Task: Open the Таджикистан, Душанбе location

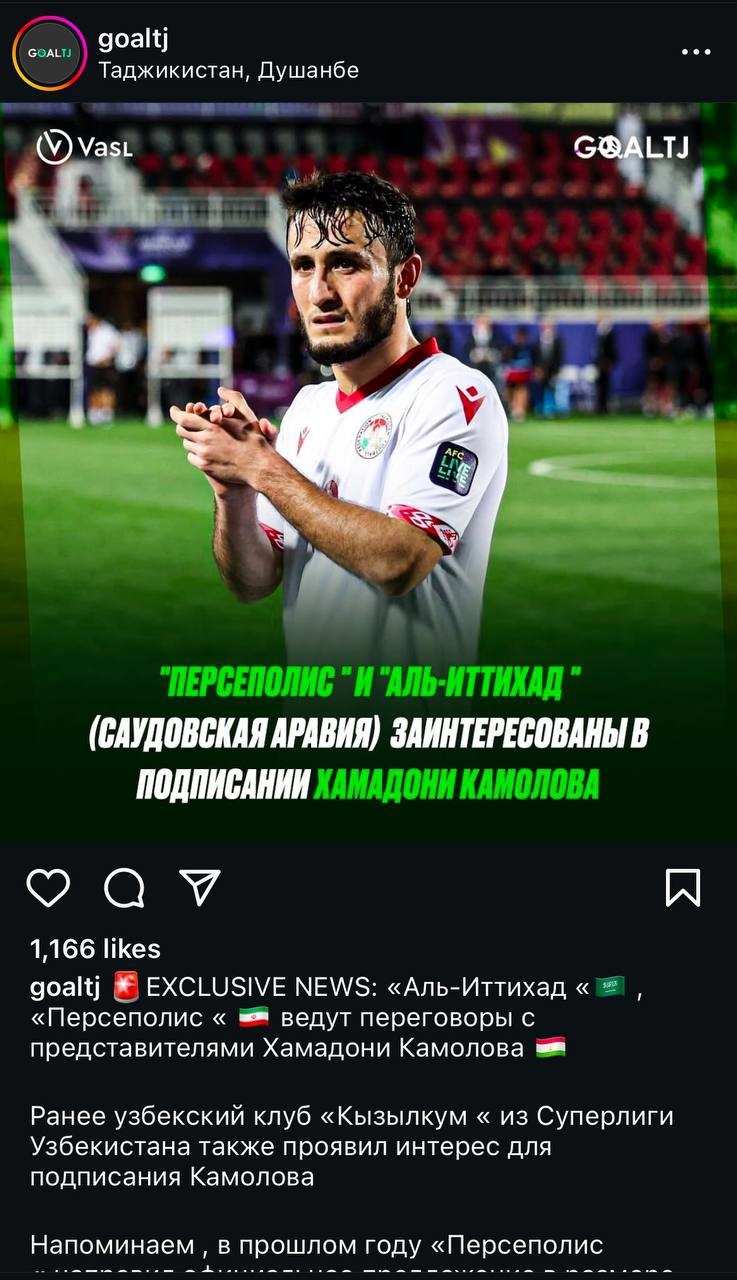Action: pos(228,70)
